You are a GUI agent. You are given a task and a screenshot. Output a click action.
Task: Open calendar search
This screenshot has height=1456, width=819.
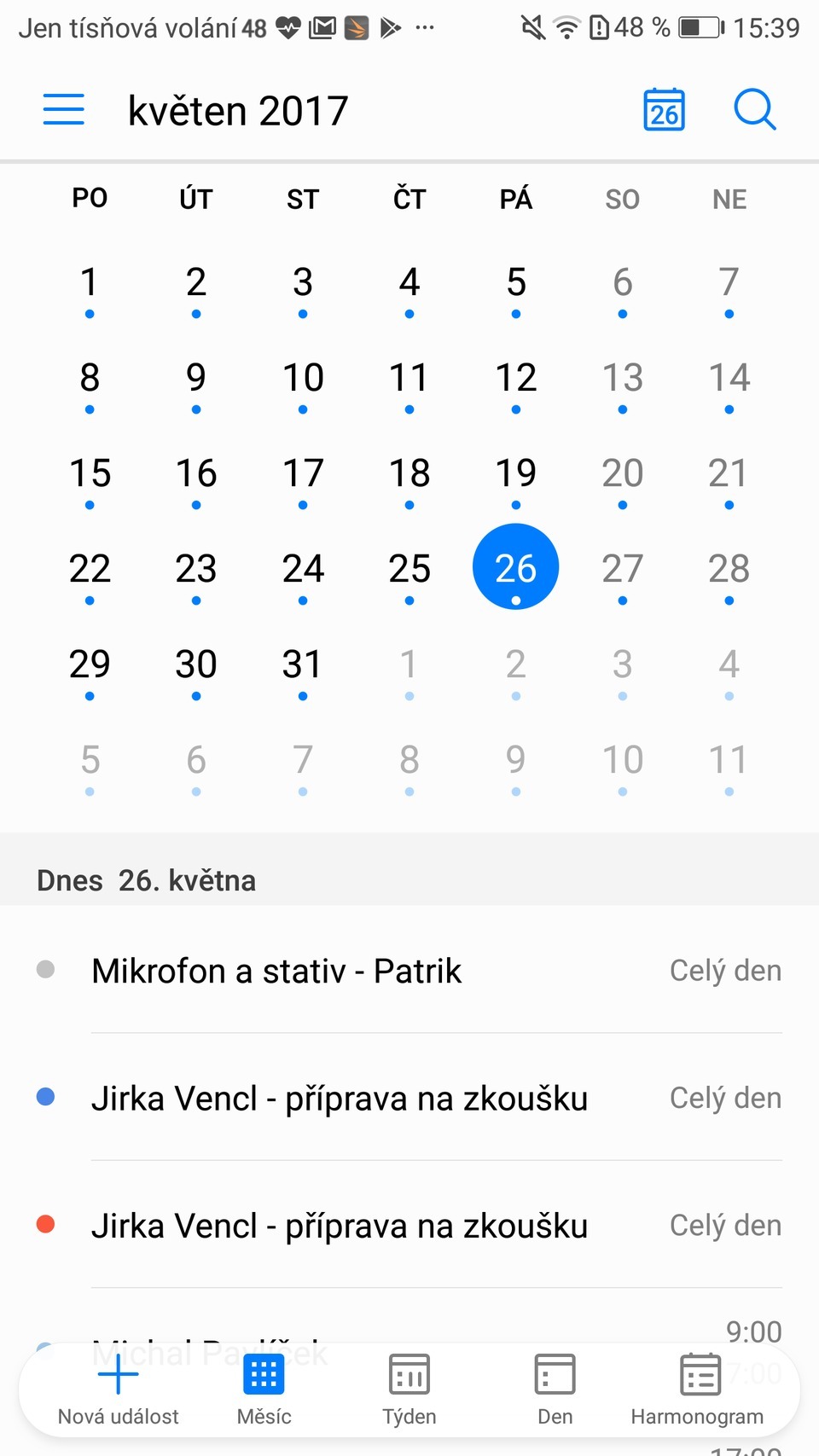pos(755,110)
